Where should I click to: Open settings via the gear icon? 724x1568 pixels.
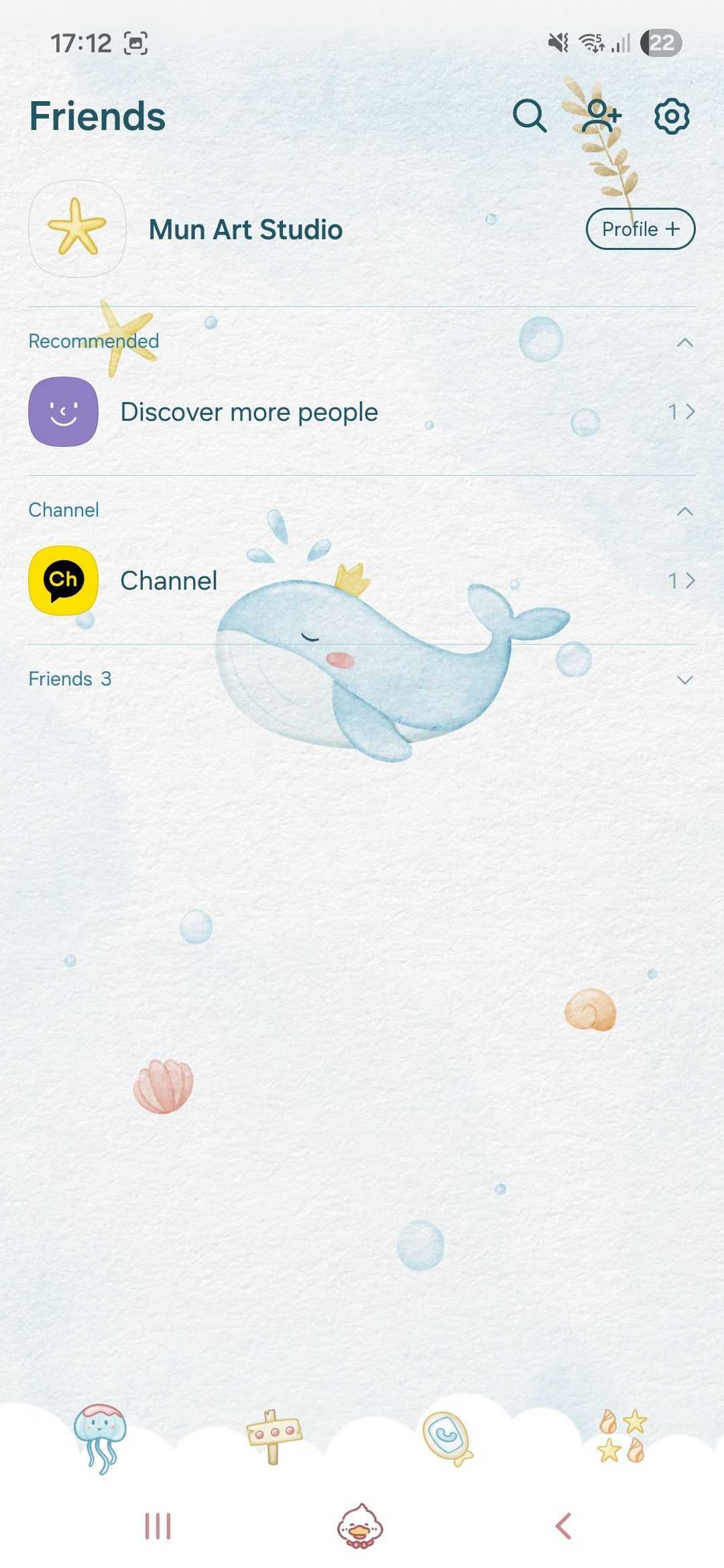tap(671, 117)
